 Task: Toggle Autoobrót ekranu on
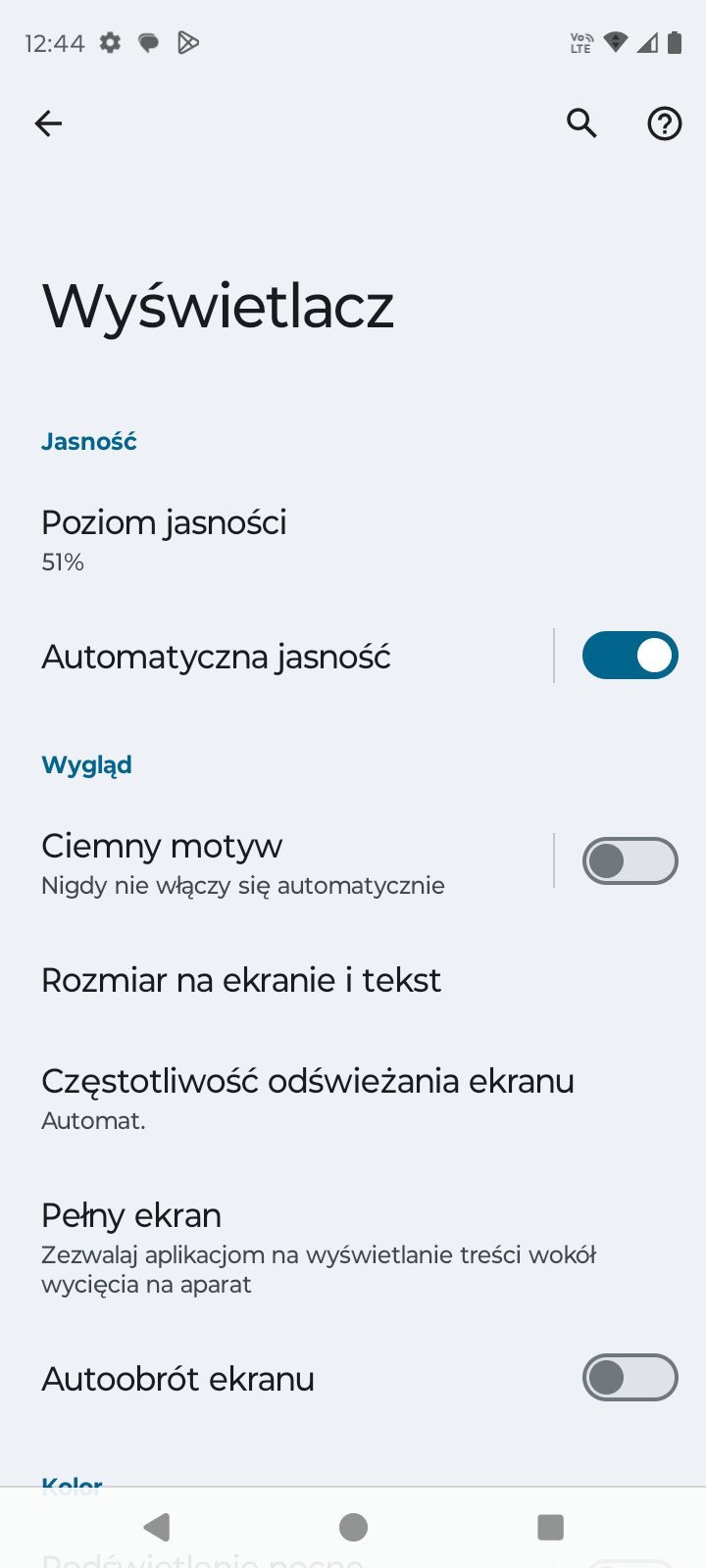point(630,1378)
